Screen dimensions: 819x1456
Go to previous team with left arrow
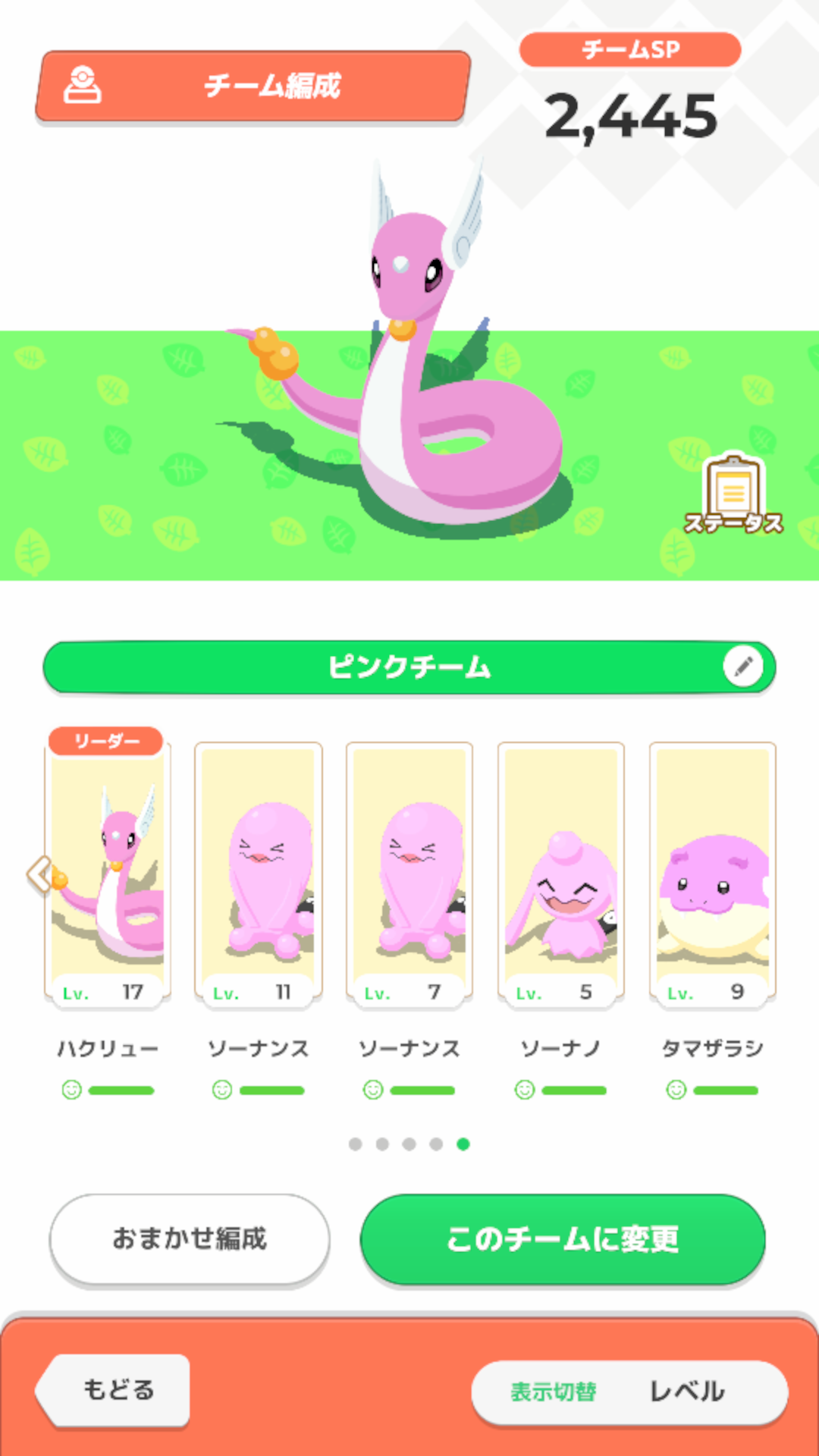point(38,874)
